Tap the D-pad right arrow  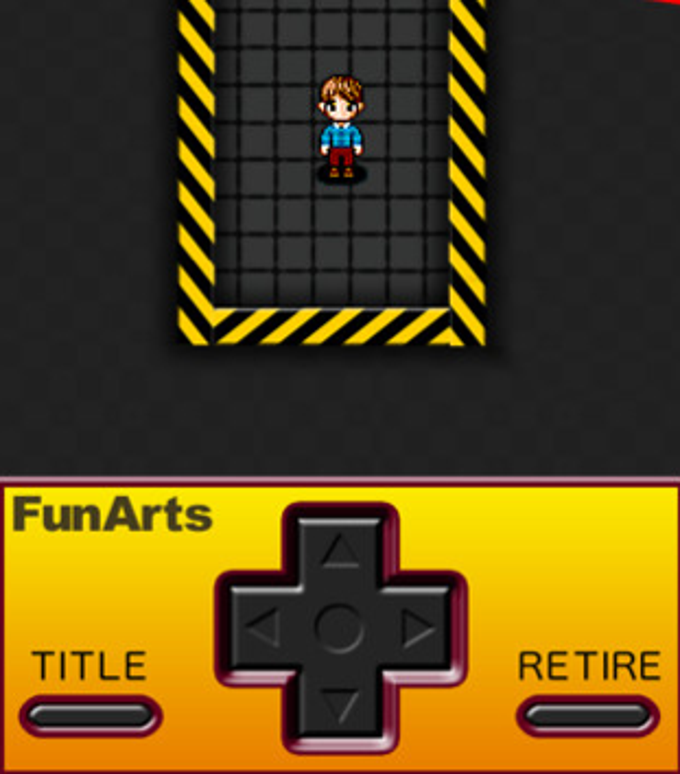point(417,628)
